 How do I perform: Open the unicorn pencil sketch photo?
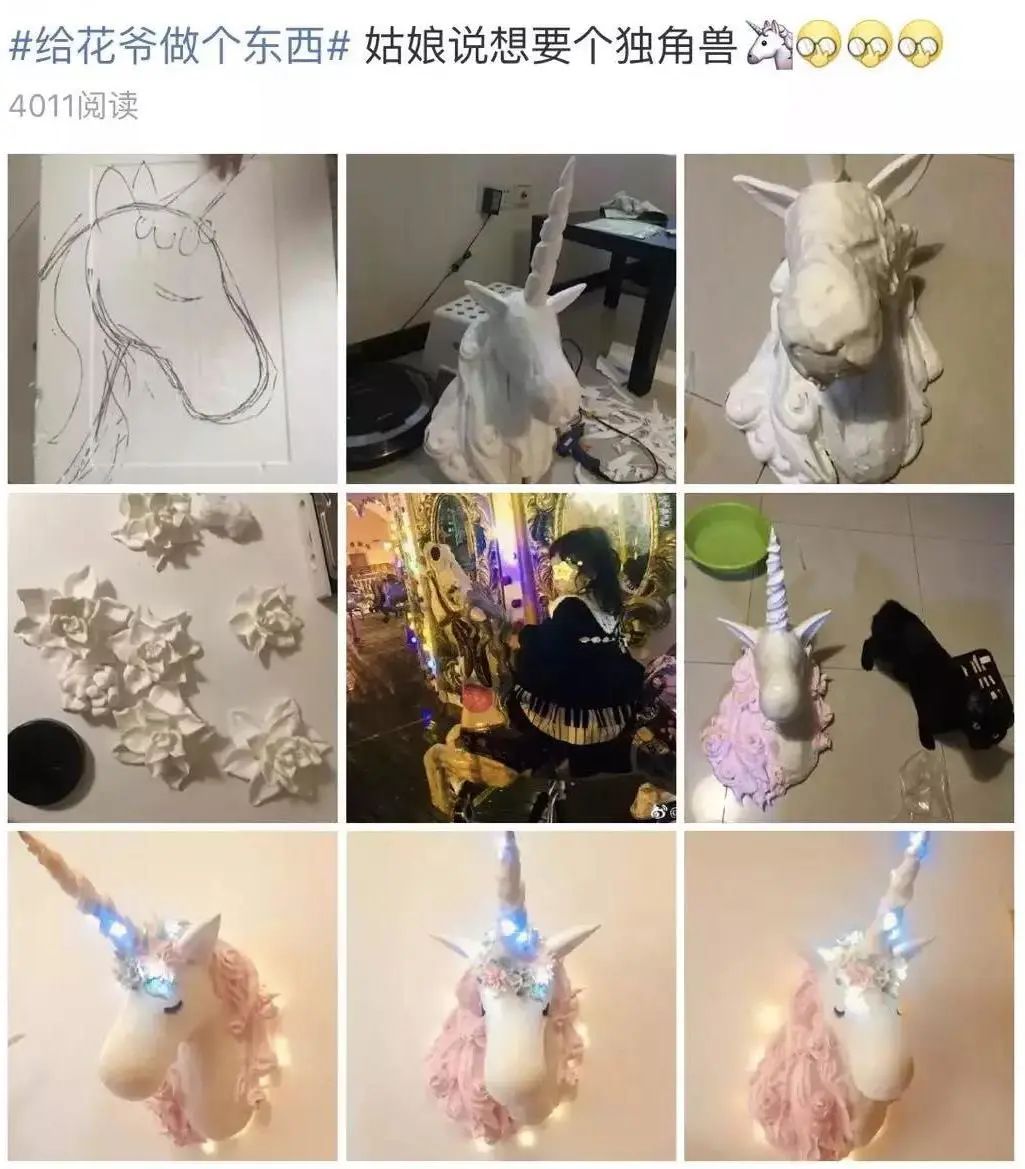(172, 318)
